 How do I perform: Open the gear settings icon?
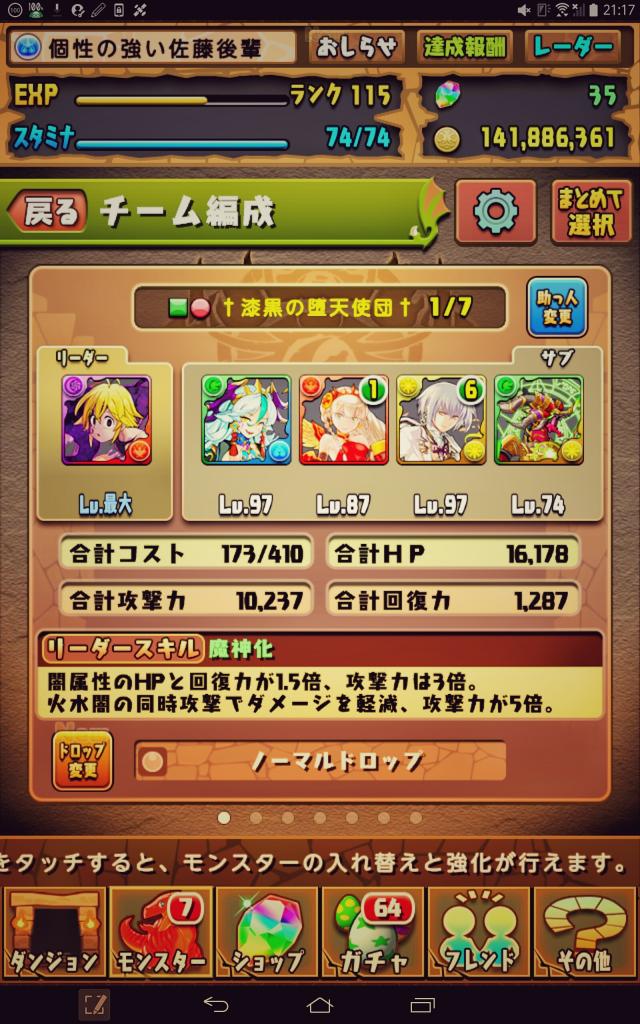[x=495, y=212]
